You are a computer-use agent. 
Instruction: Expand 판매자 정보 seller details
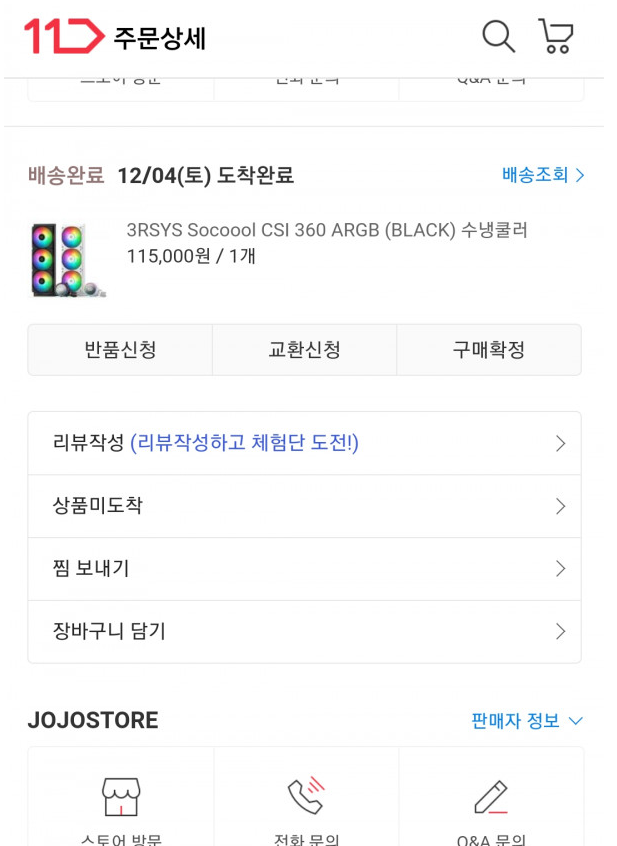(x=526, y=721)
